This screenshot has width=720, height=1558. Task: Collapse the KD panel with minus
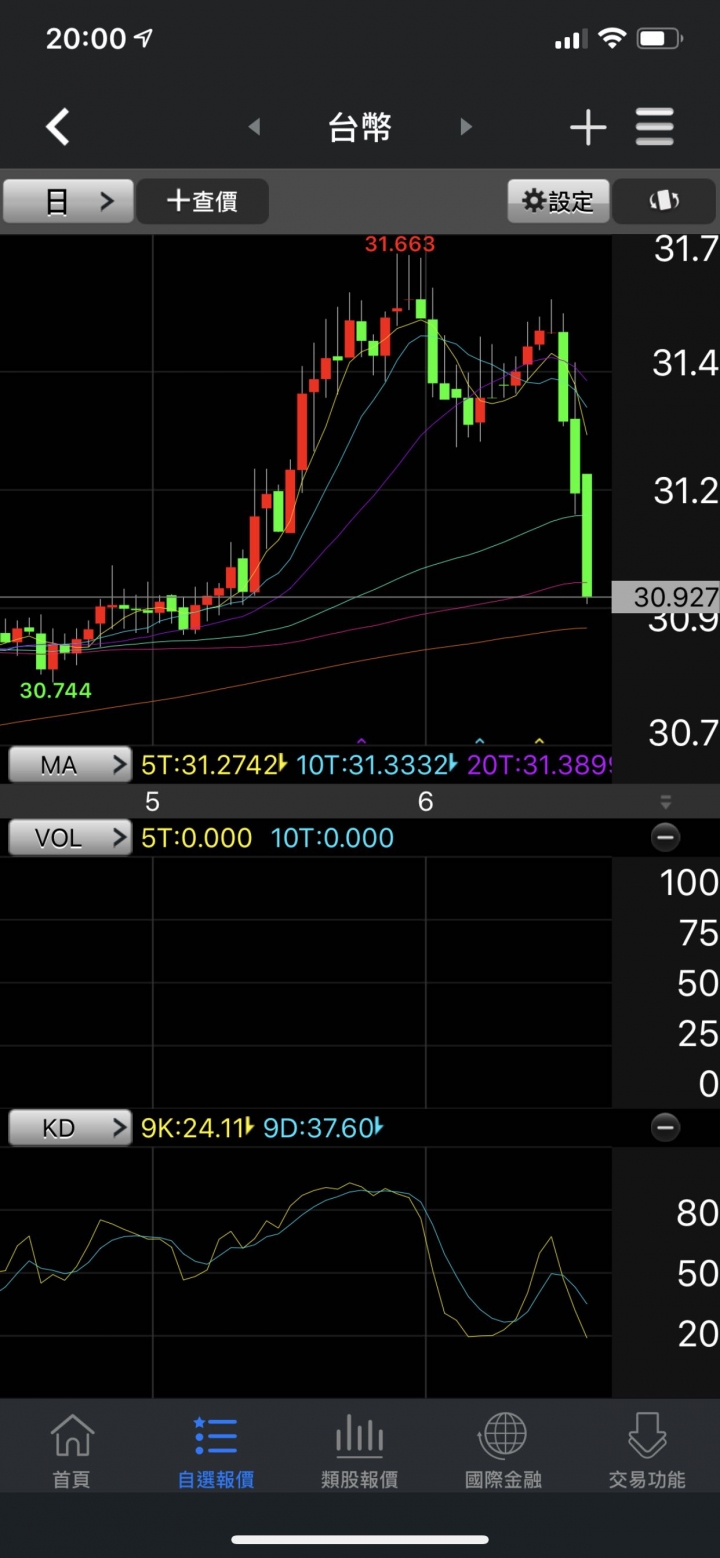[x=665, y=1128]
